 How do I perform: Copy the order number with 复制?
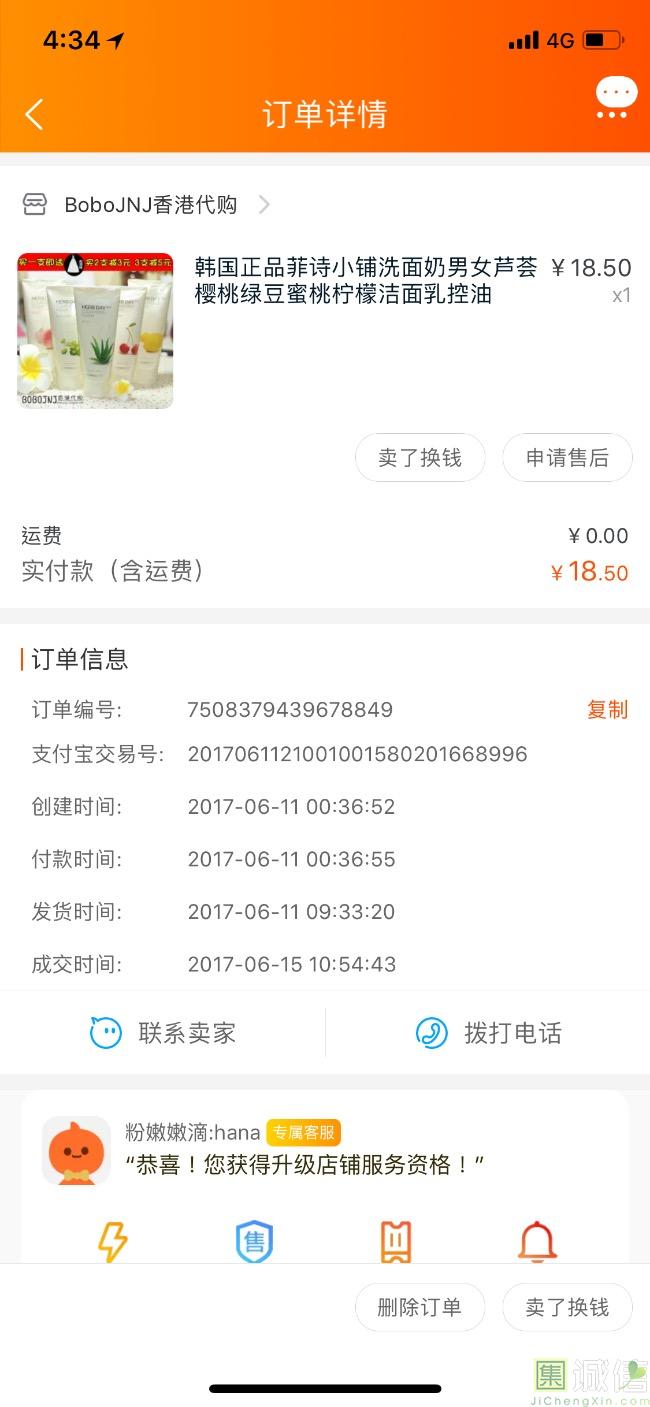[x=607, y=710]
